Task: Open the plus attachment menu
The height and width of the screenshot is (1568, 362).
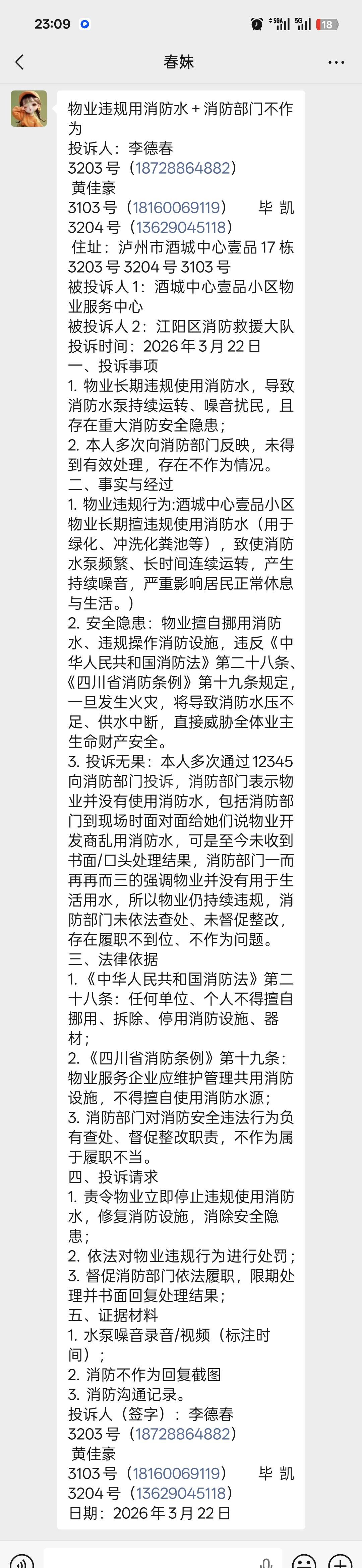Action: pyautogui.click(x=340, y=1561)
